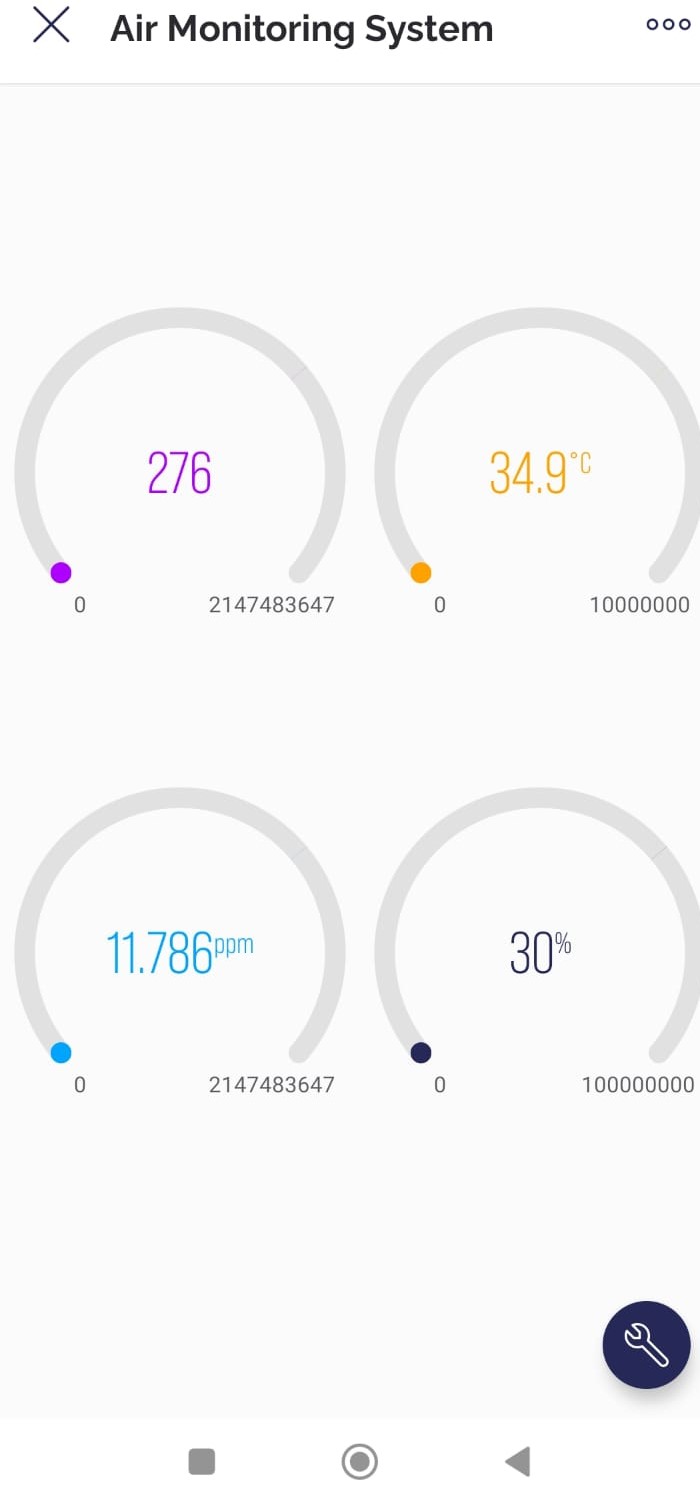Viewport: 700px width, 1505px height.
Task: Open the wrench edit mode button
Action: (646, 1344)
